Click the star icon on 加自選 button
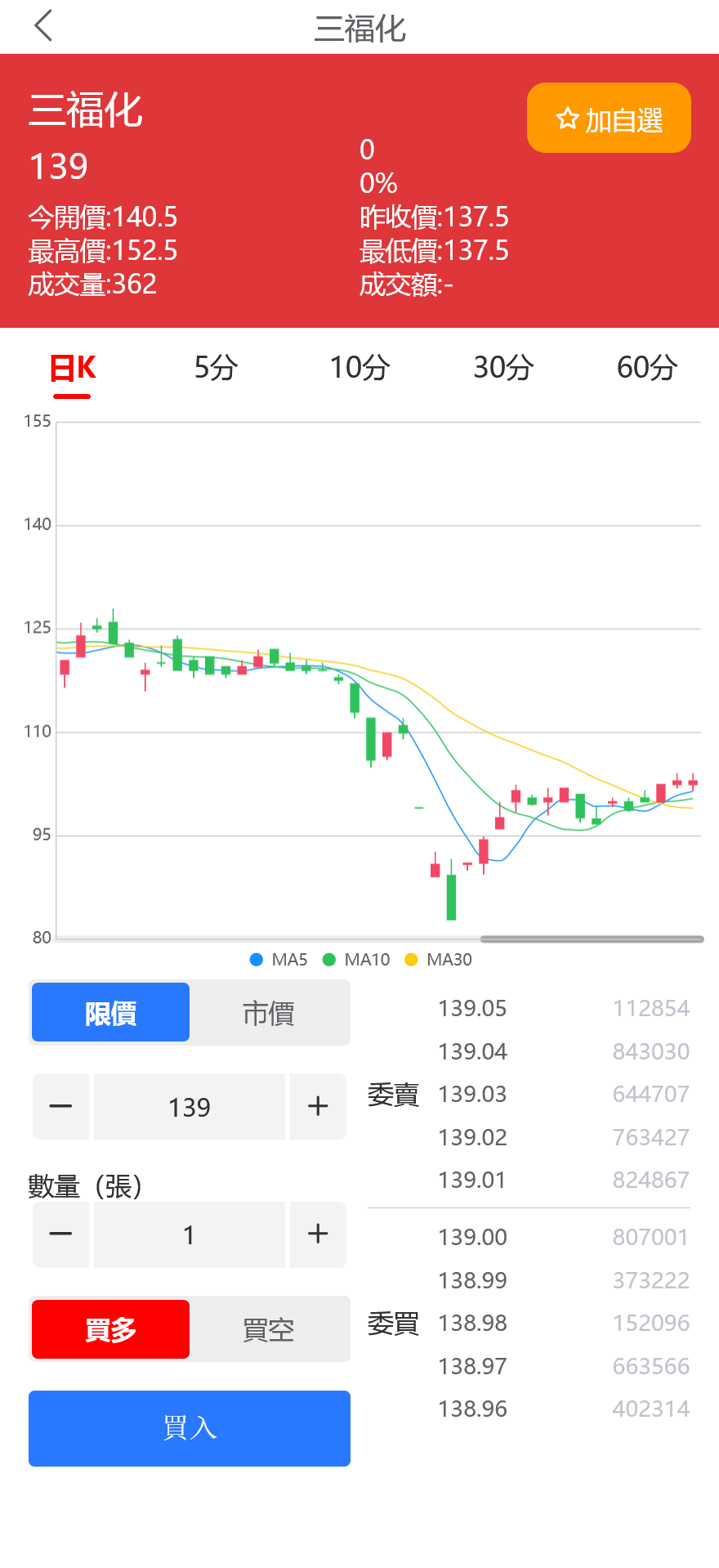This screenshot has height=1568, width=719. (567, 119)
